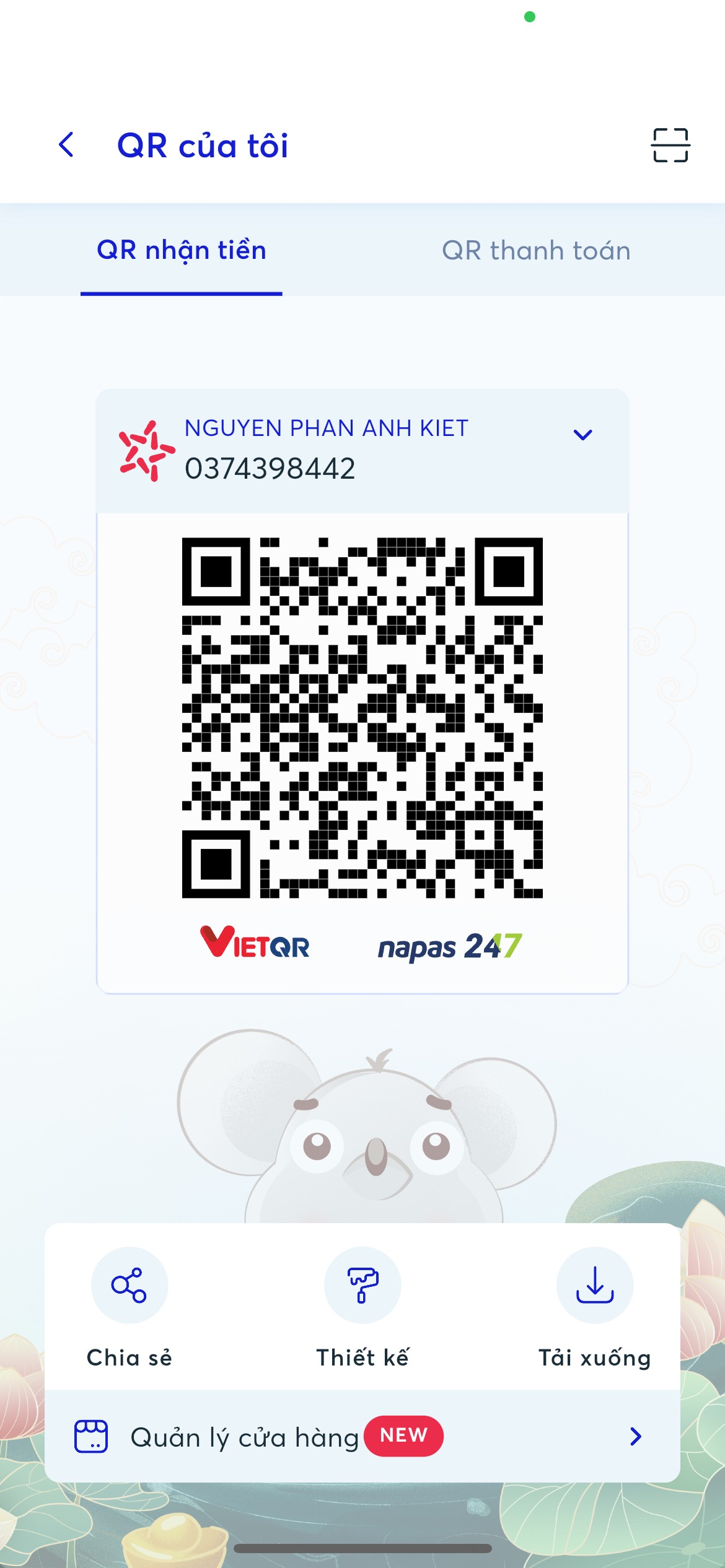Go back from QR của tôi screen
The height and width of the screenshot is (1568, 725).
click(66, 145)
